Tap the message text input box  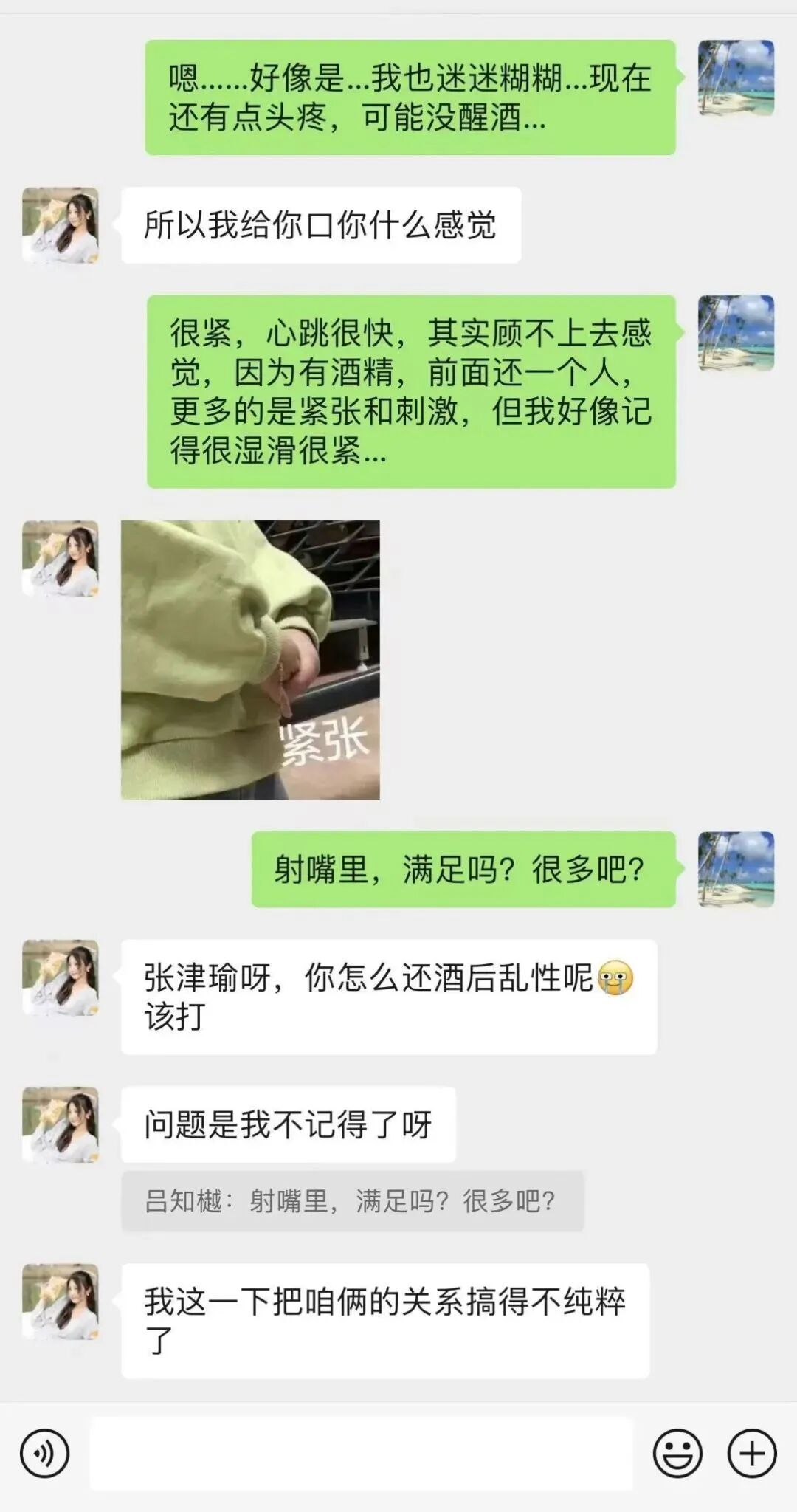tap(361, 1454)
